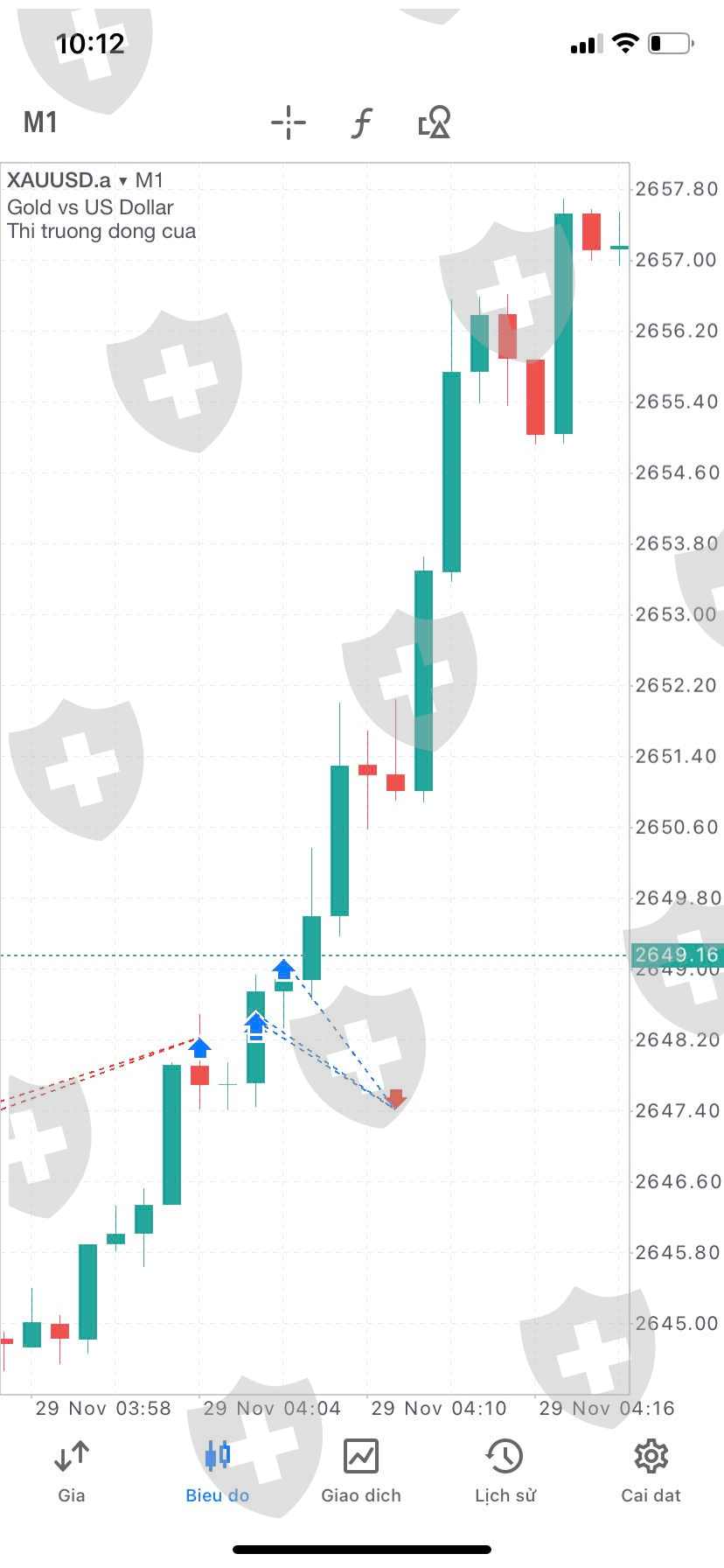Open the M1 timeframe selector
The height and width of the screenshot is (1568, 724).
pos(40,122)
